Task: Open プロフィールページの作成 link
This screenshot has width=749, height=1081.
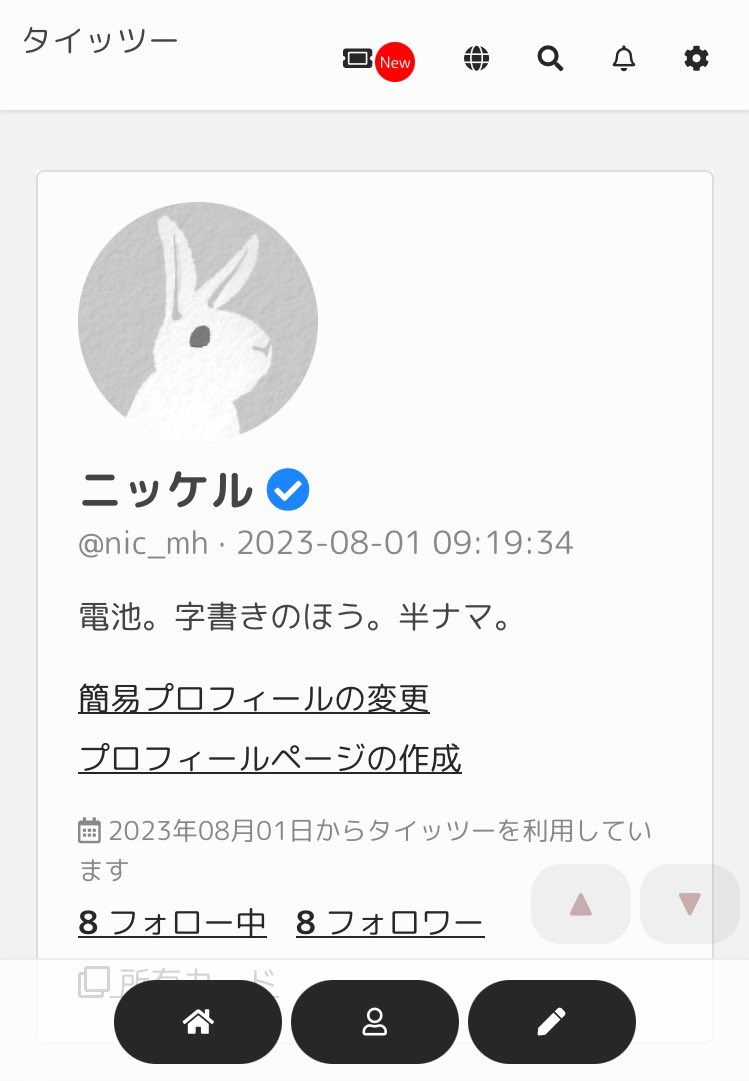Action: pyautogui.click(x=270, y=759)
